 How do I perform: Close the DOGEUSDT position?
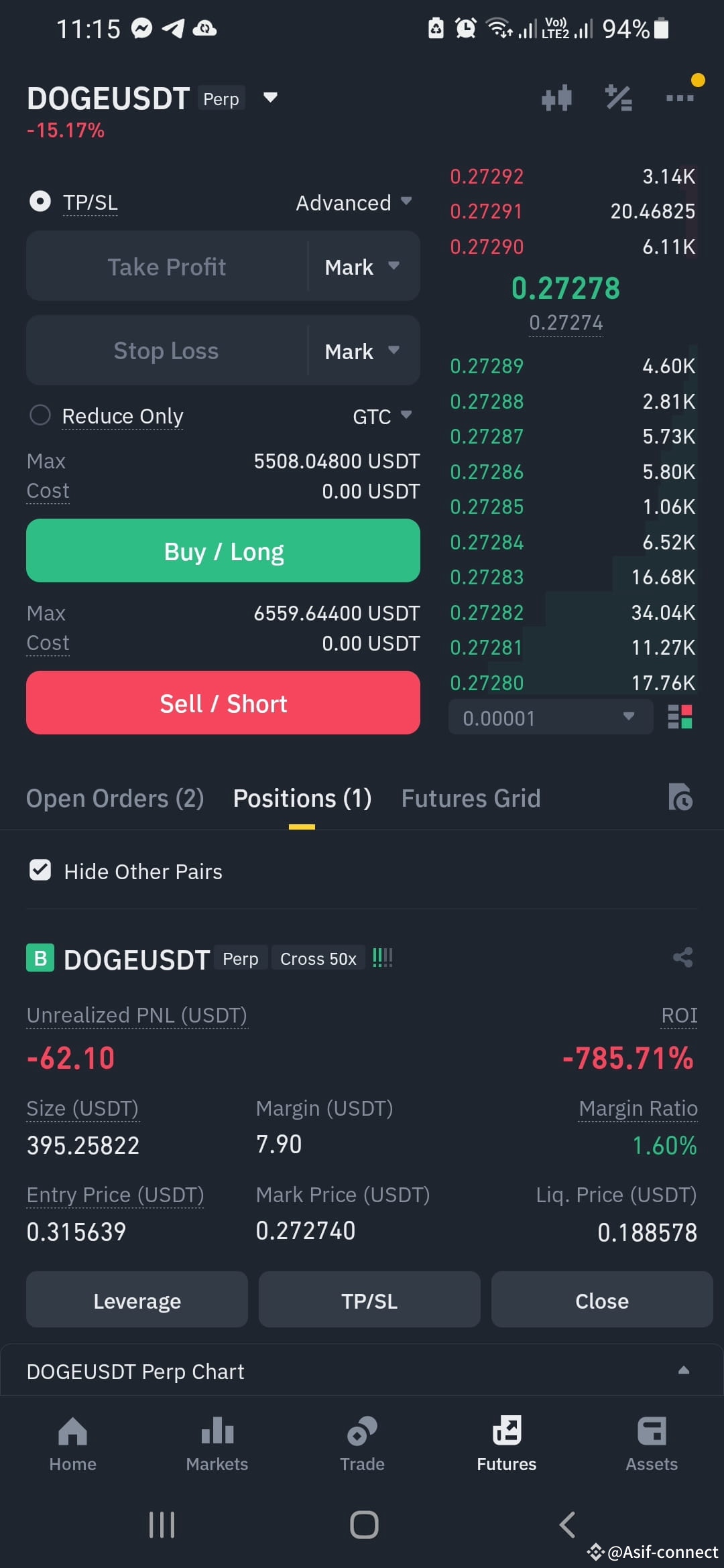601,1300
